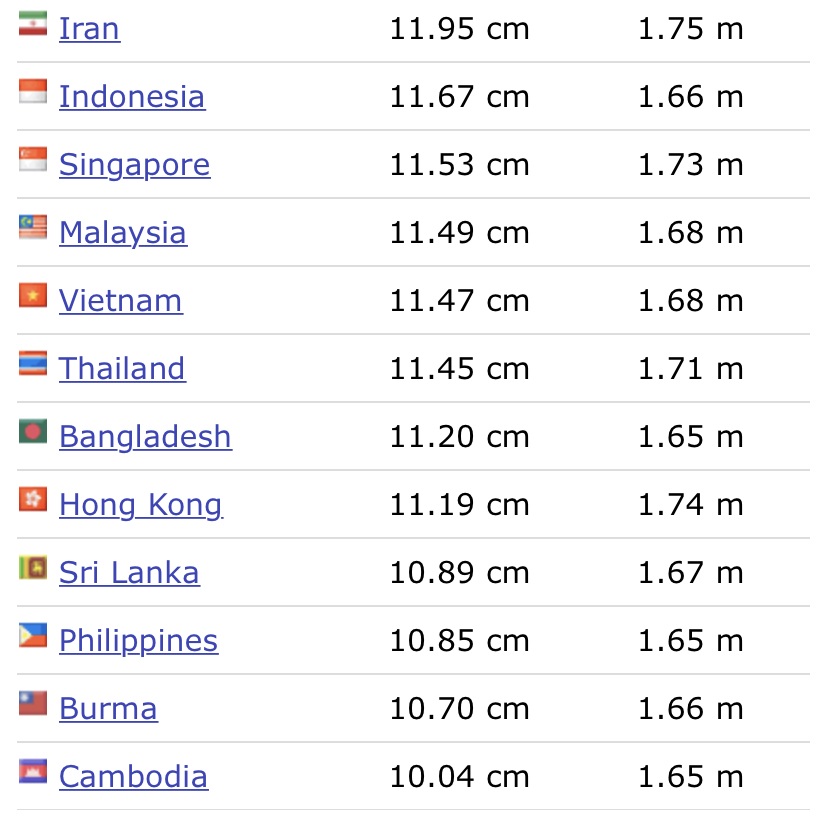Viewport: 828px width, 823px height.
Task: Visit the Burma link
Action: coord(108,709)
